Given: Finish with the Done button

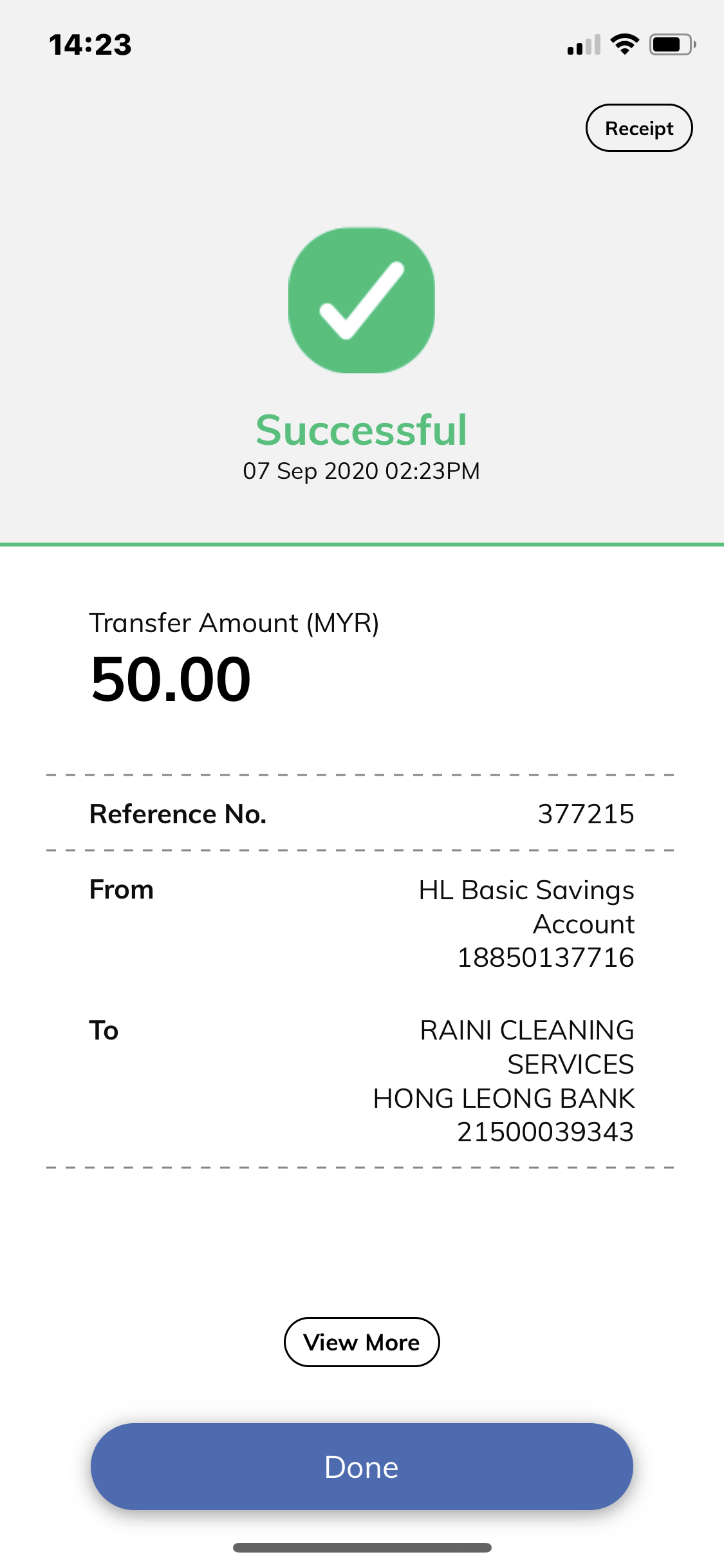Looking at the screenshot, I should [x=362, y=1467].
